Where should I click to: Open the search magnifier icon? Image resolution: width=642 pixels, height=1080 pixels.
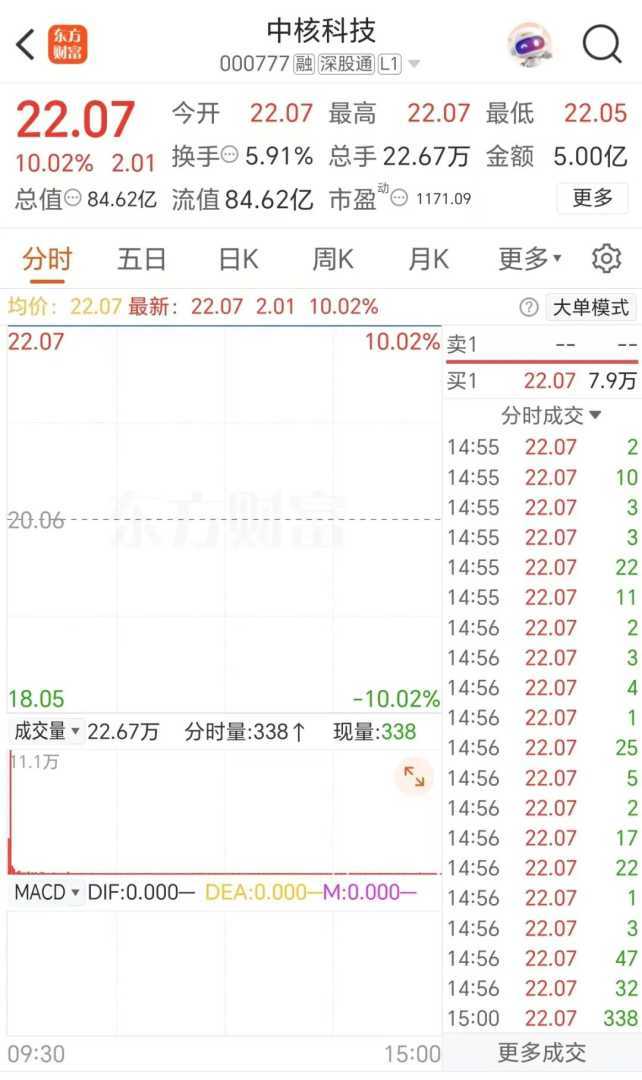(x=602, y=44)
